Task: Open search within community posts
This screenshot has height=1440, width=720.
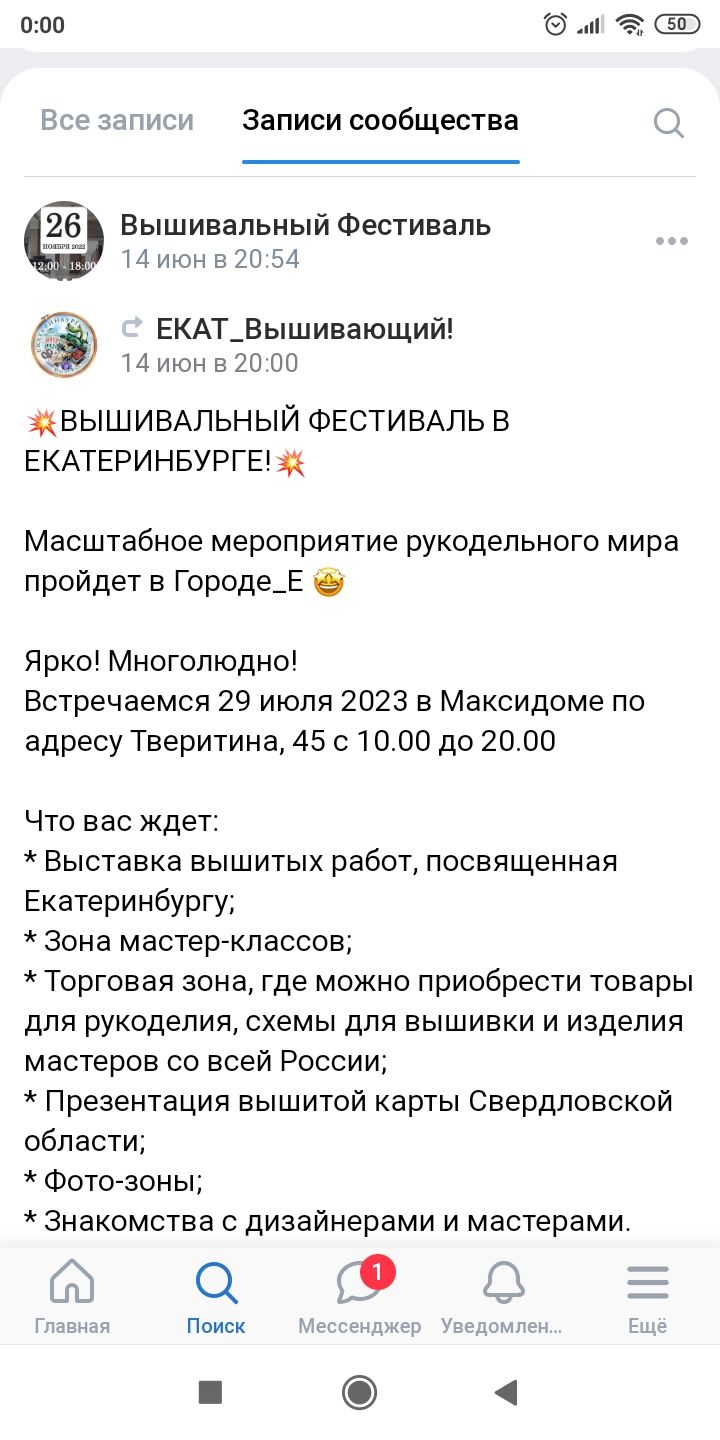Action: (668, 123)
